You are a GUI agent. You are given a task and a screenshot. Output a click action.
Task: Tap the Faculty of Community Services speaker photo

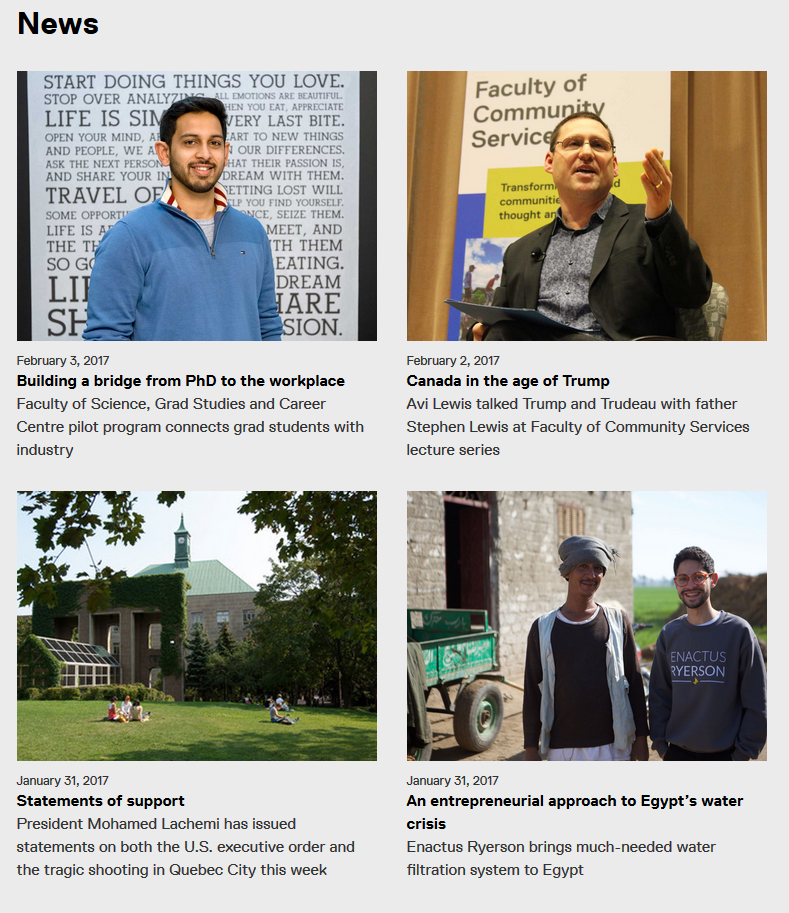(x=586, y=206)
